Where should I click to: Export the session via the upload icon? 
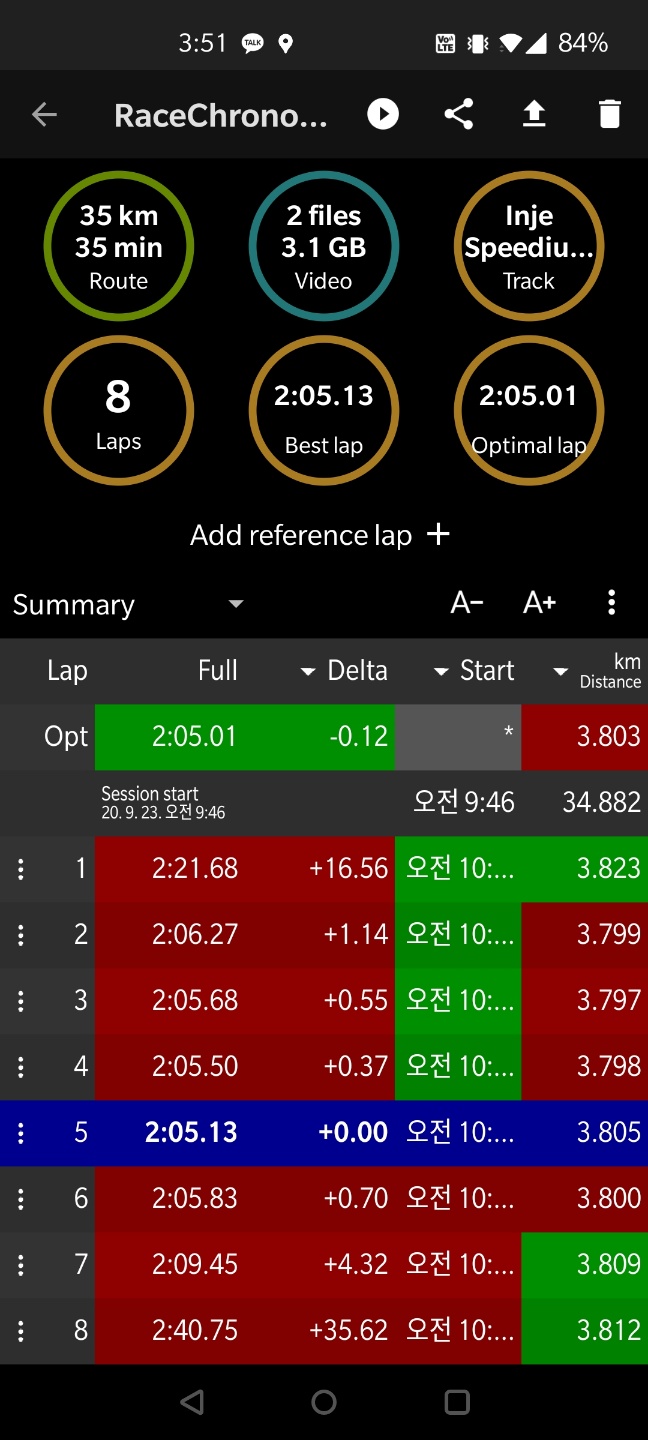pos(534,115)
